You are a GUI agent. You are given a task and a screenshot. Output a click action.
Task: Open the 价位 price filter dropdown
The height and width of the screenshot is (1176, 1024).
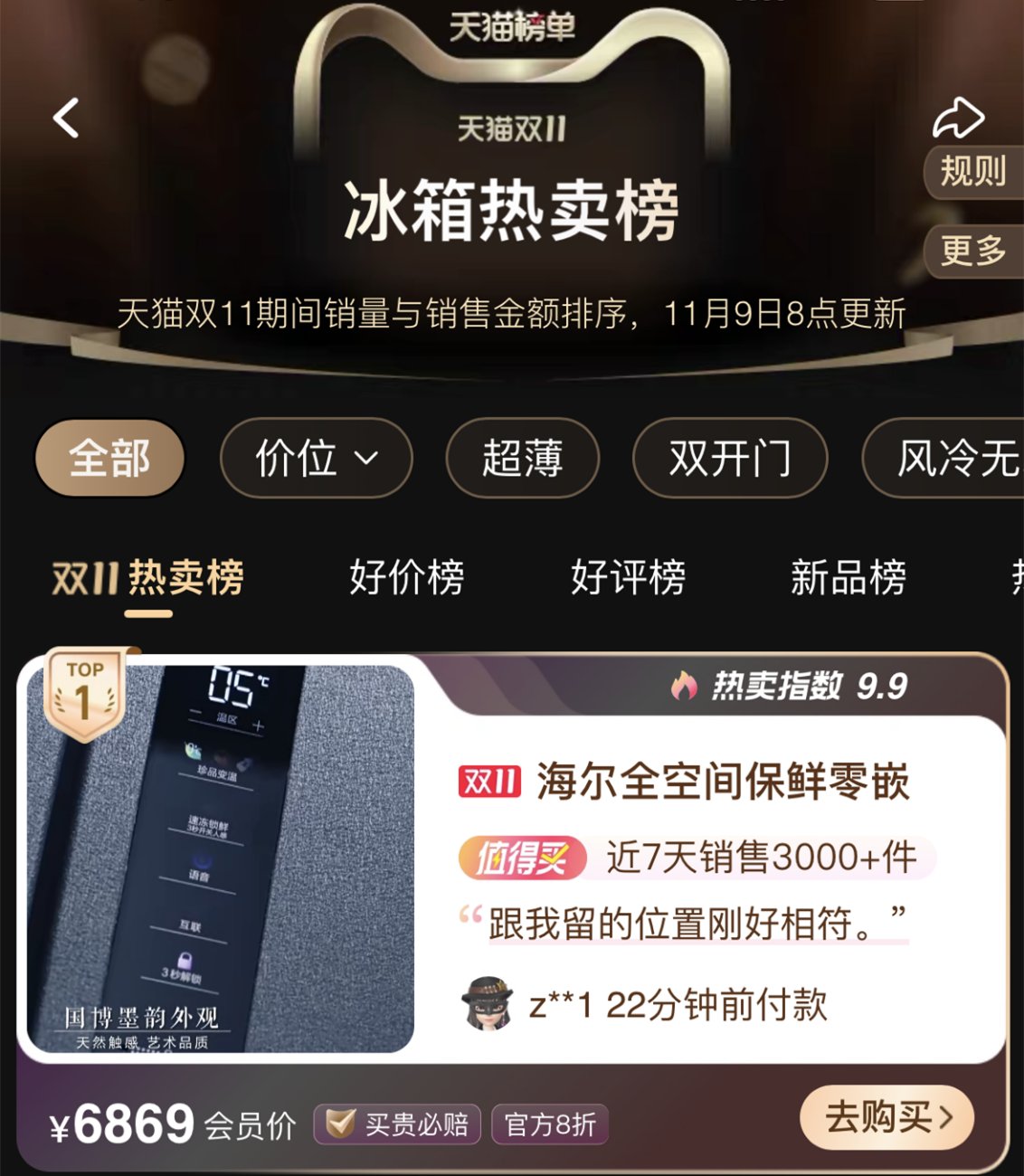[x=317, y=459]
